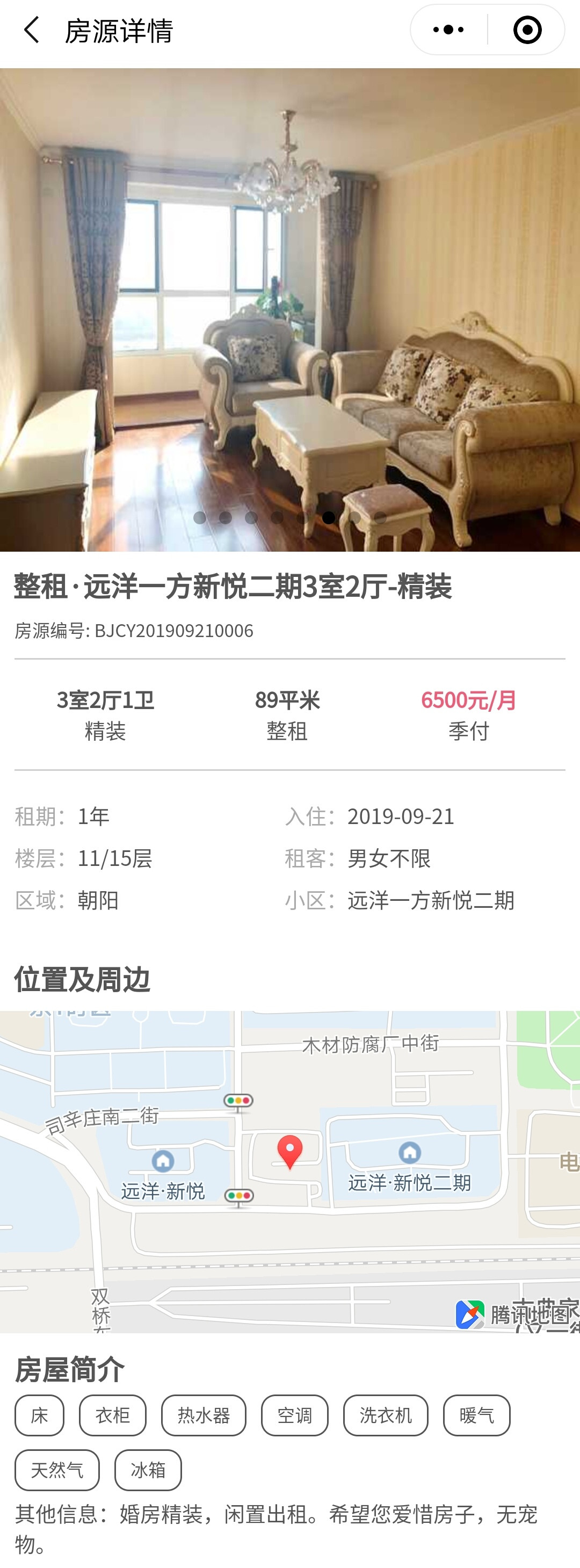Select the 天然气 amenity tag
The width and height of the screenshot is (580, 1568).
[56, 1470]
